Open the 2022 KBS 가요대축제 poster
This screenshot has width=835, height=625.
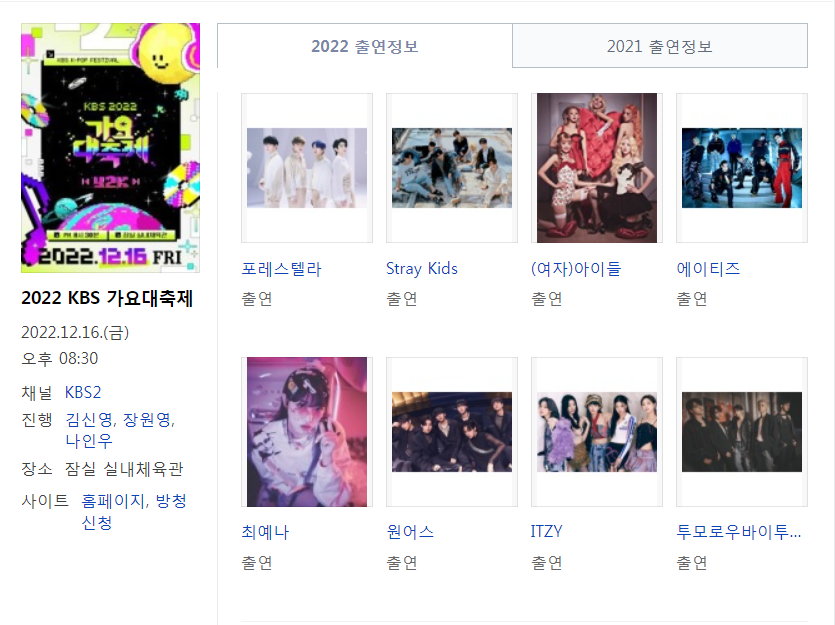(110, 148)
